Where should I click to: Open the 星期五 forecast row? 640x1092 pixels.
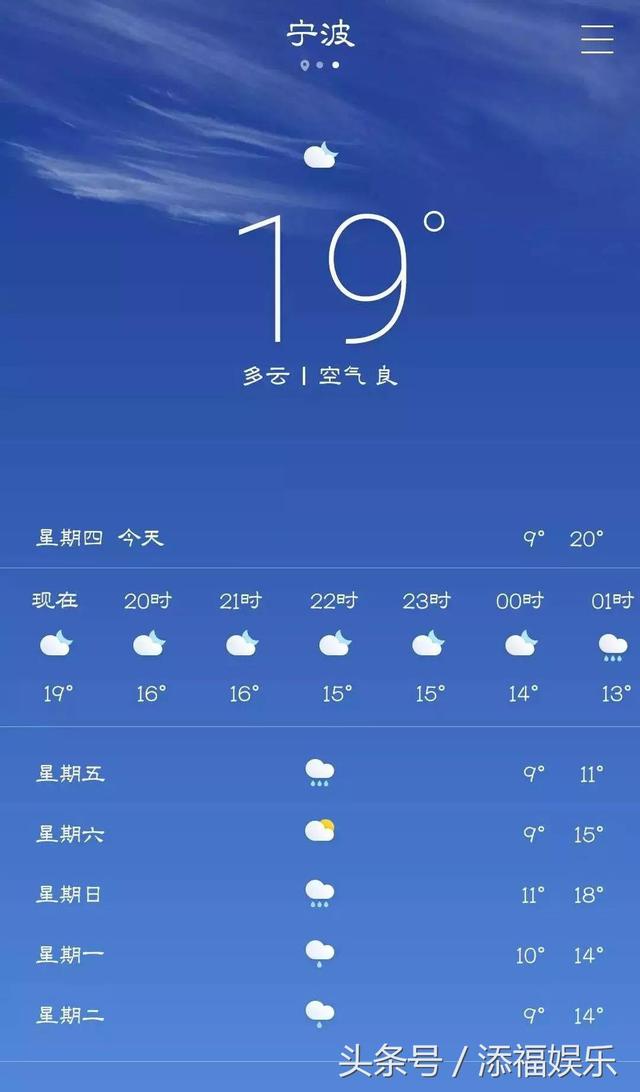[320, 773]
